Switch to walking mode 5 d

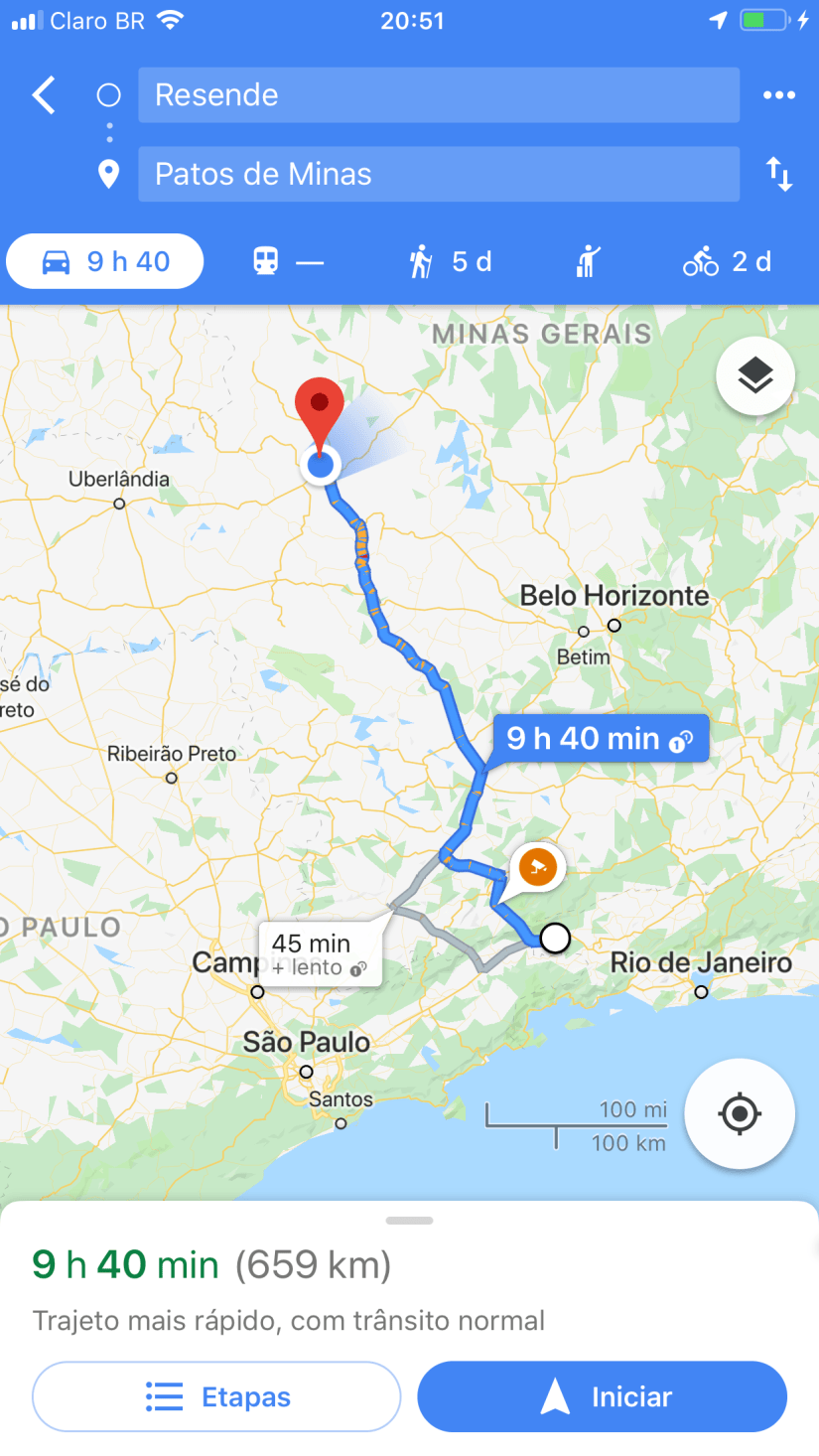(x=450, y=262)
